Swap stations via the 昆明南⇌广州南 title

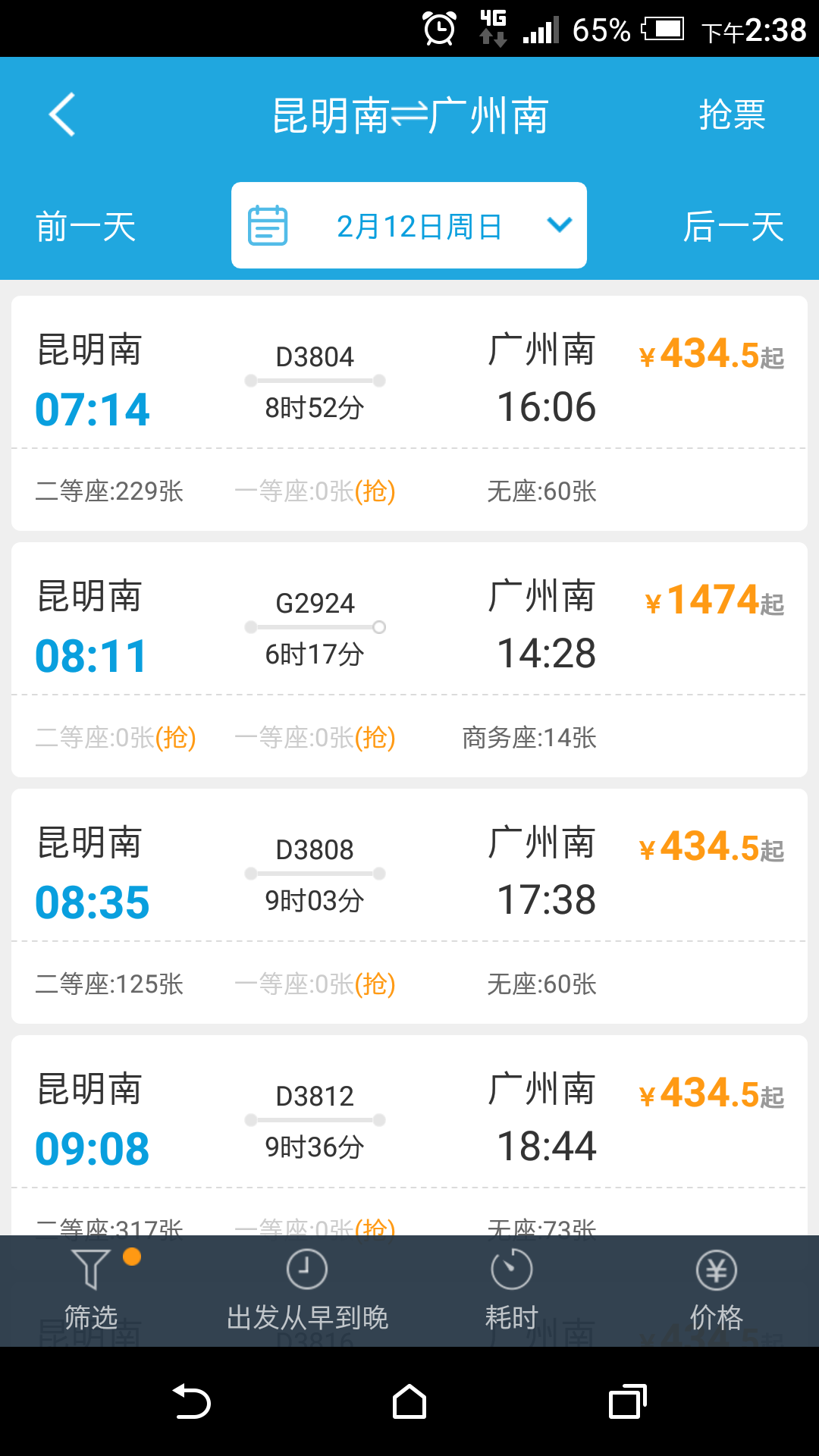(409, 115)
